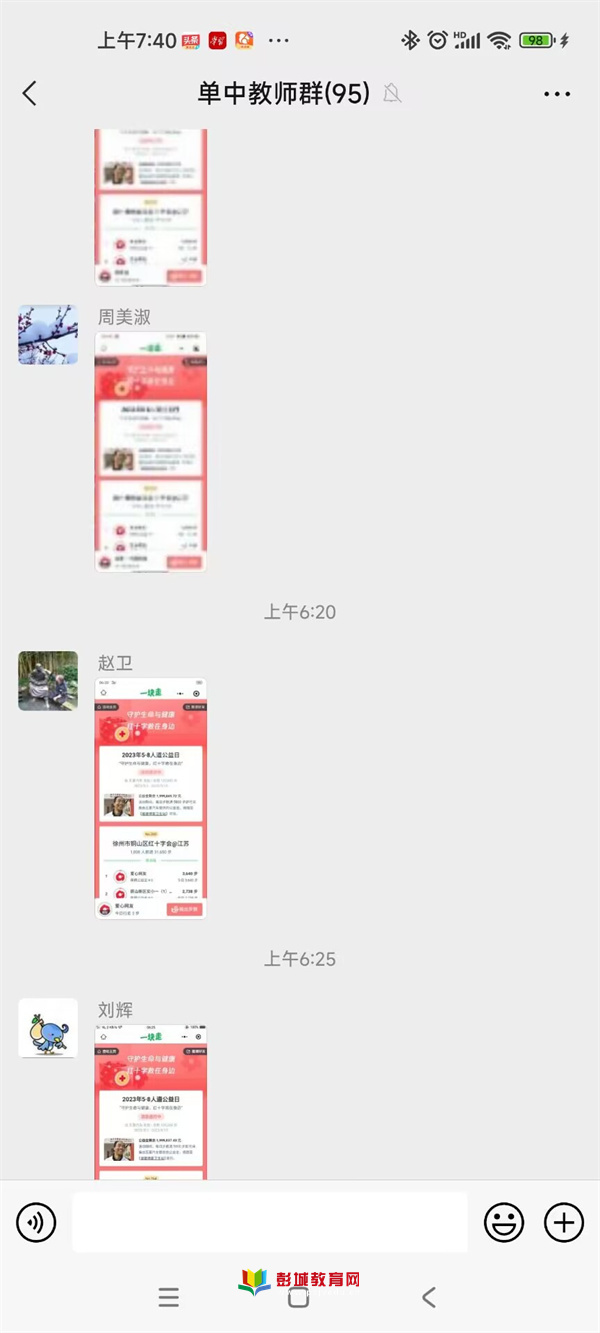
Task: Tap the message text field
Action: click(270, 1222)
